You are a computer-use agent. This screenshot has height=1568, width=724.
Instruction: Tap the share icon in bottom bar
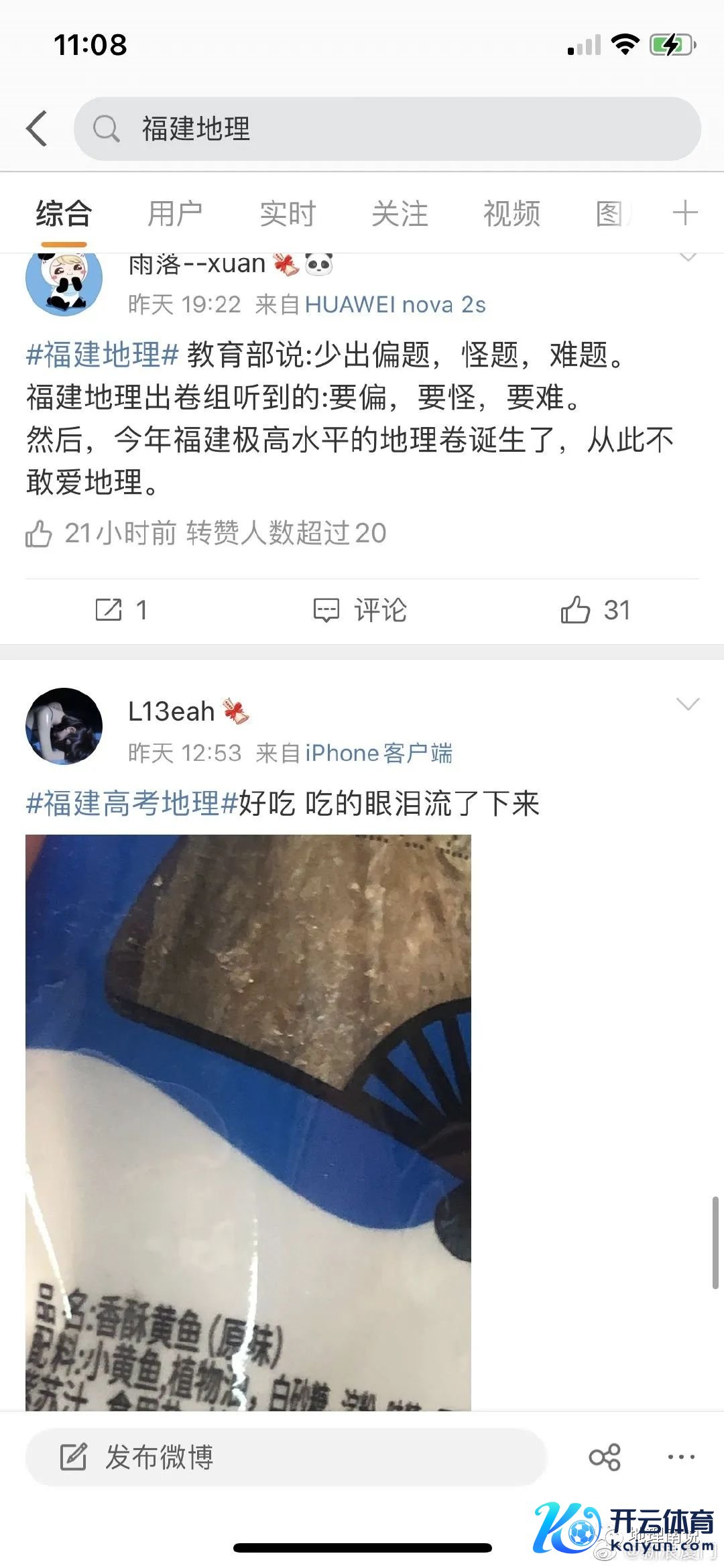(605, 1457)
